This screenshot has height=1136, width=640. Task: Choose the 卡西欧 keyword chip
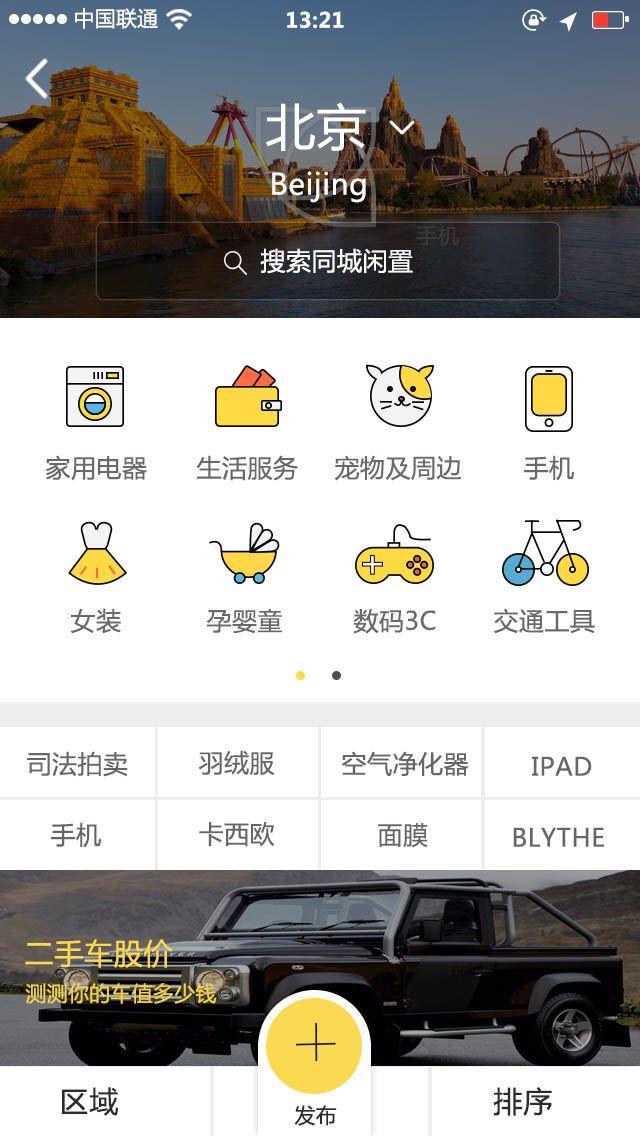tap(237, 835)
